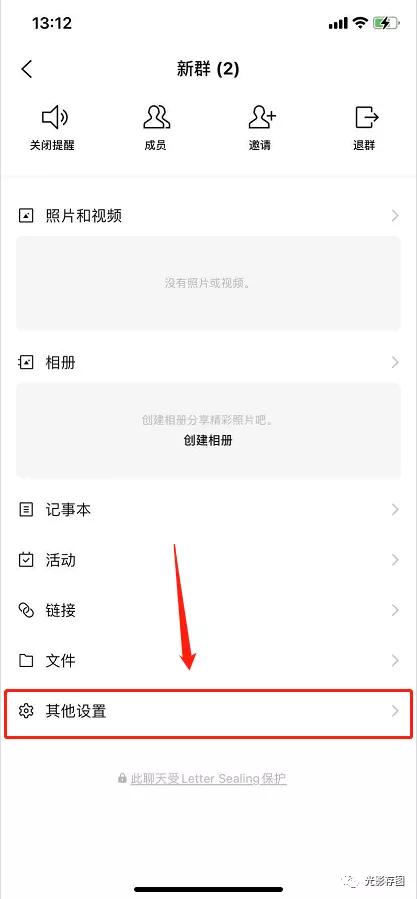Screen dimensions: 417x899
Task: Tap 邀请 to invite people
Action: (260, 127)
